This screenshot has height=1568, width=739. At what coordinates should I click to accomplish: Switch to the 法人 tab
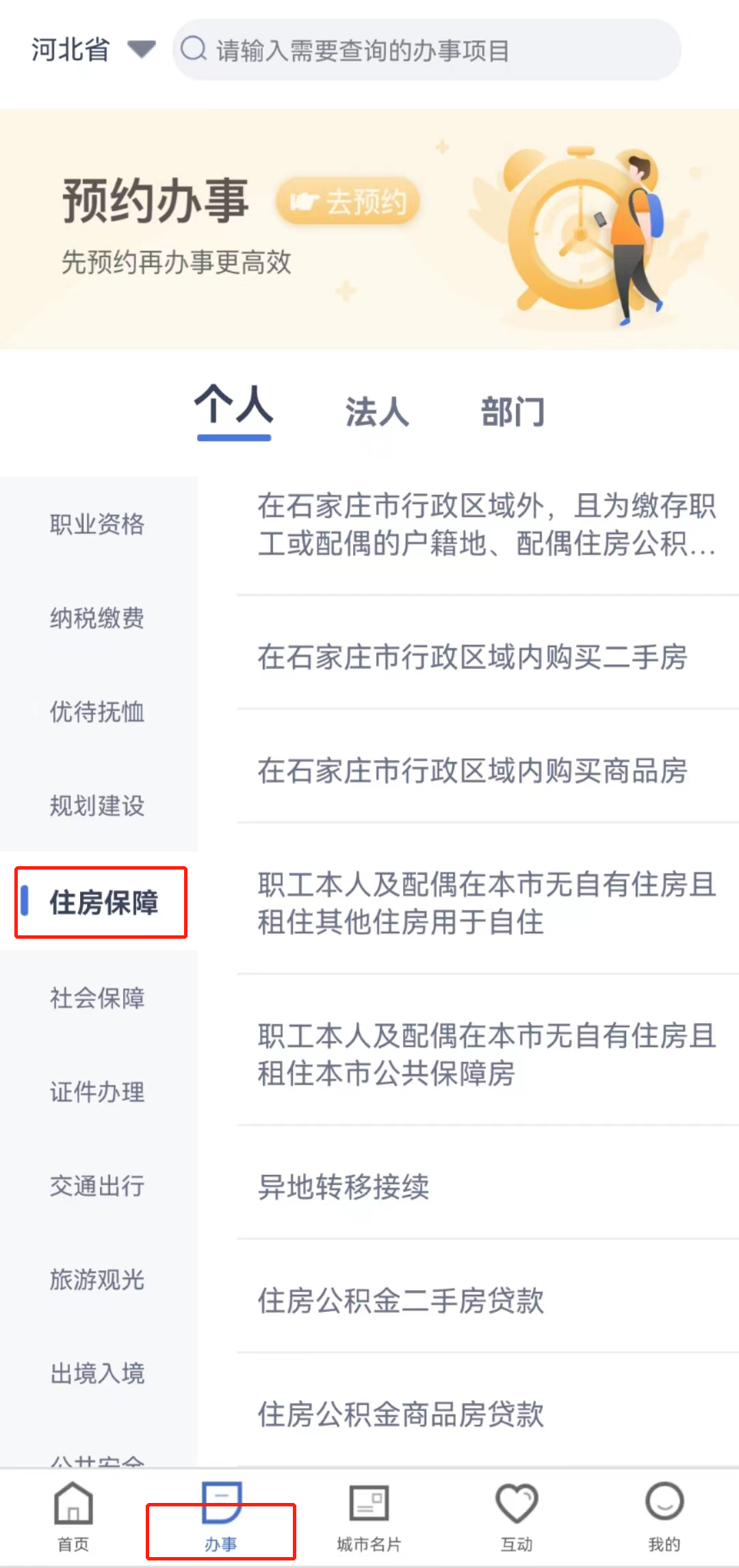pyautogui.click(x=377, y=412)
